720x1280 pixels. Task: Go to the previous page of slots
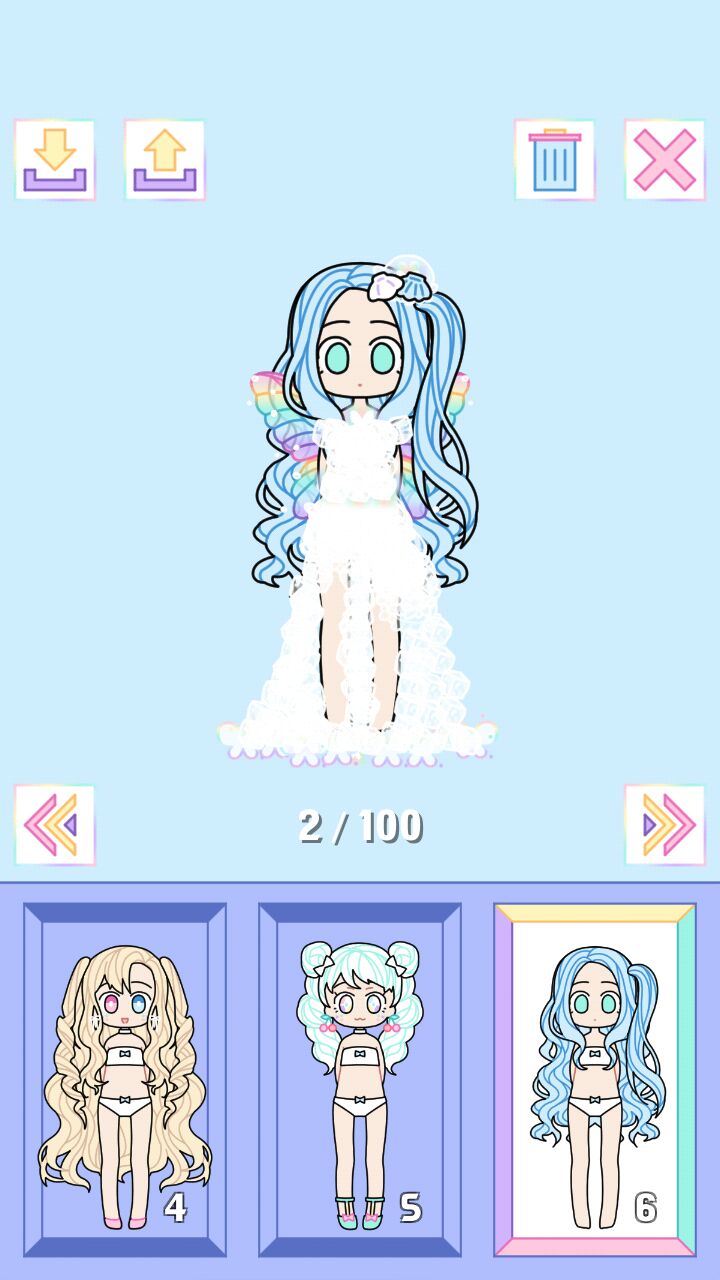pos(55,825)
